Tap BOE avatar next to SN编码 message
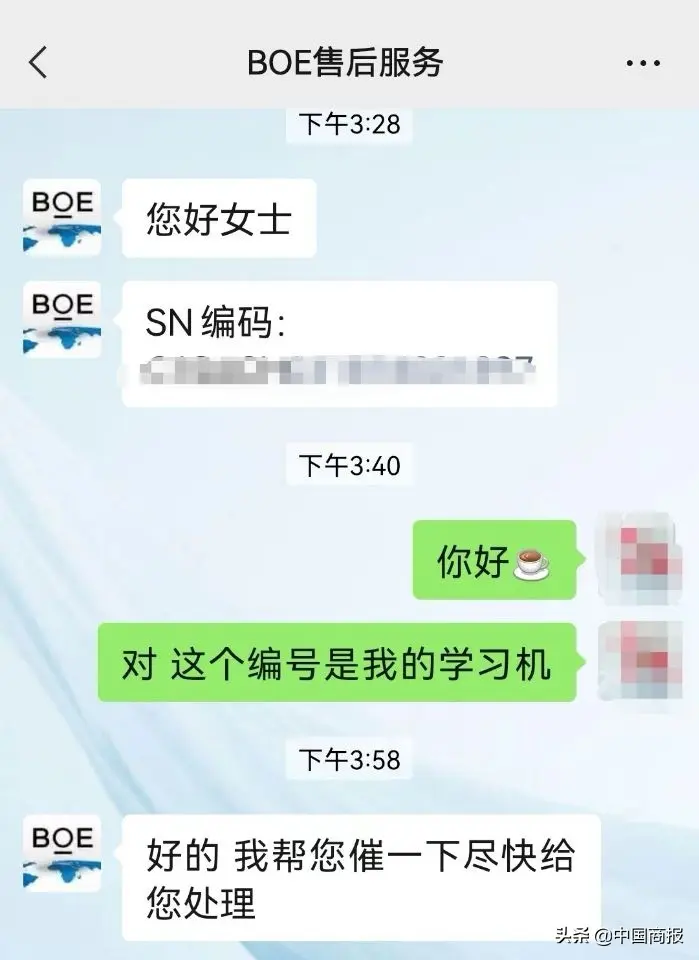The width and height of the screenshot is (699, 960). tap(62, 319)
